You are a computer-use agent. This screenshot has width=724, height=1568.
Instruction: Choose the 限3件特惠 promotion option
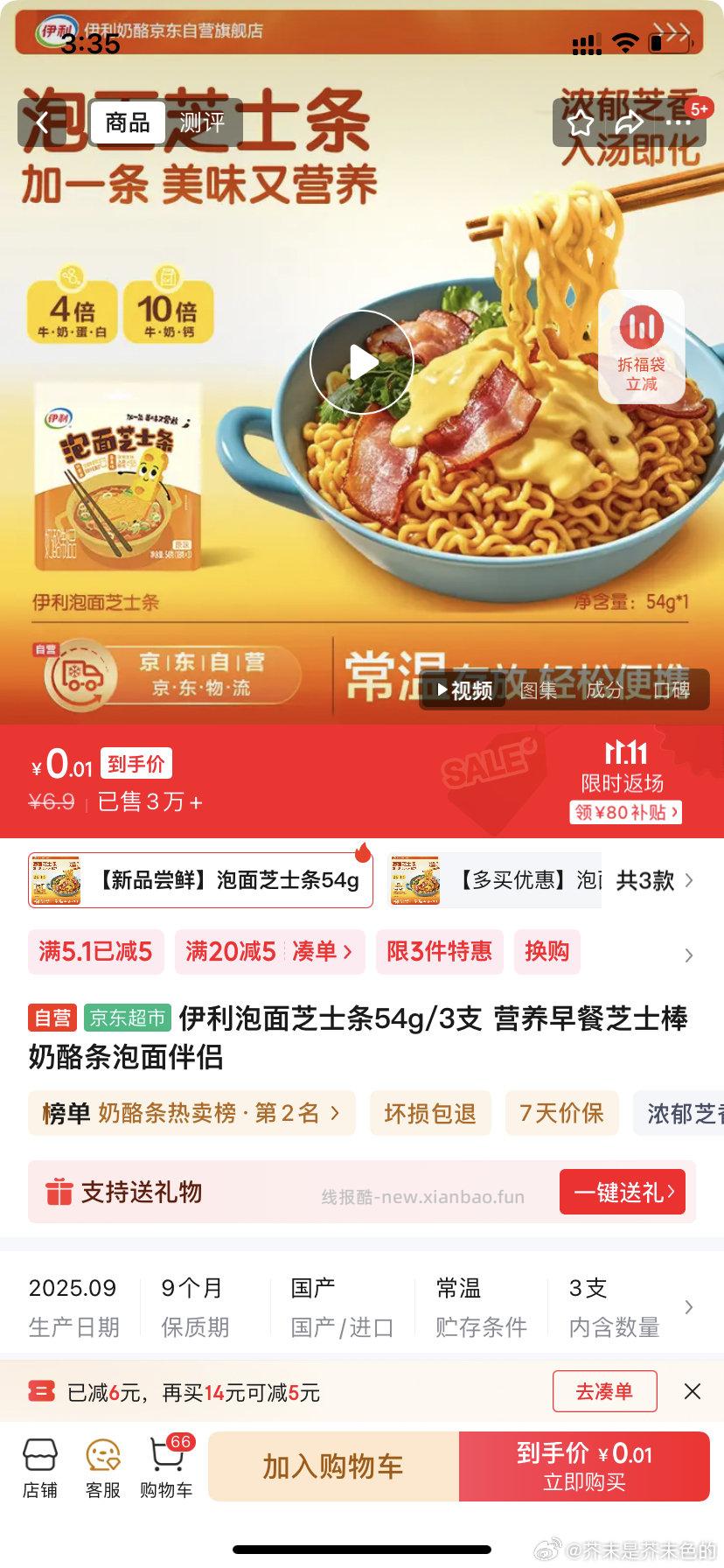[438, 952]
